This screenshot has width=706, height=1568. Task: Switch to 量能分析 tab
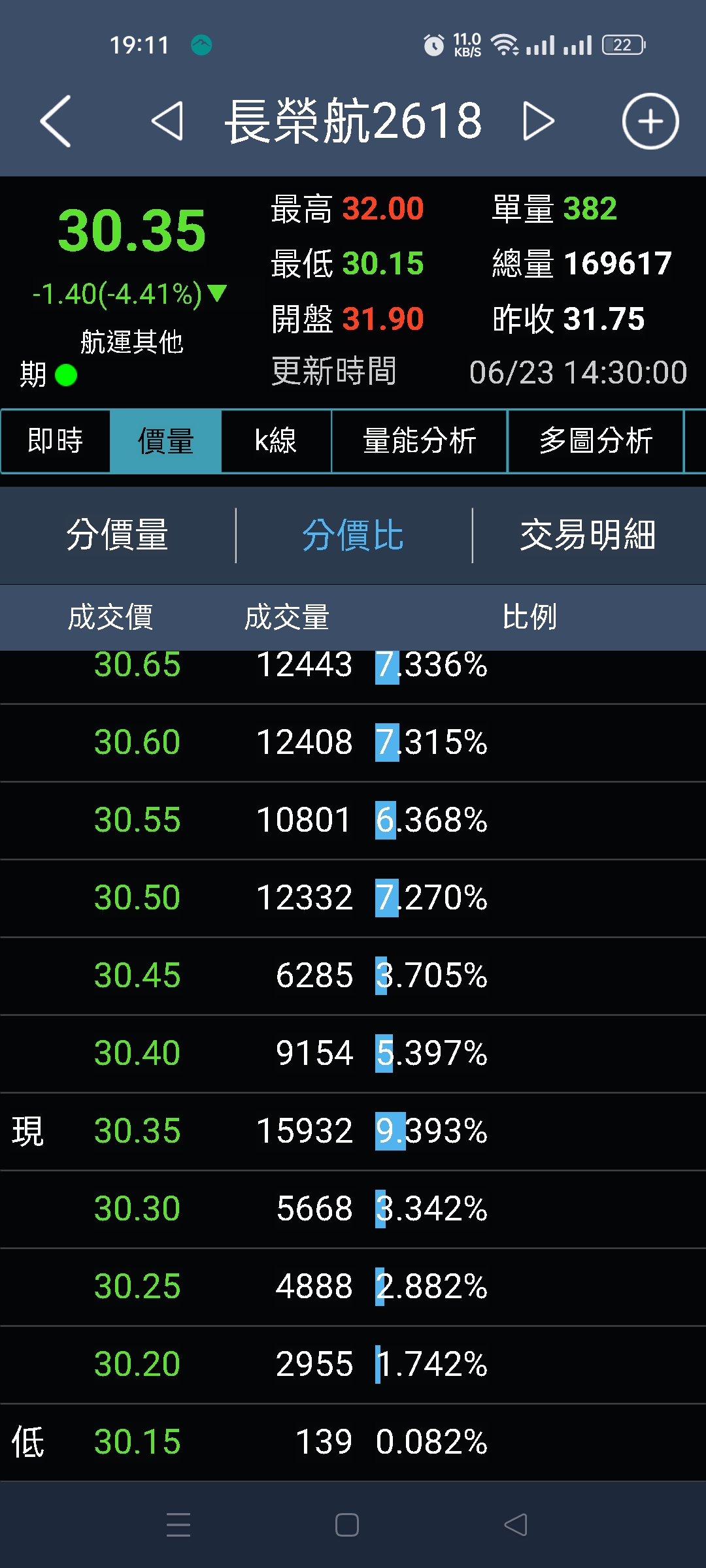pos(419,441)
